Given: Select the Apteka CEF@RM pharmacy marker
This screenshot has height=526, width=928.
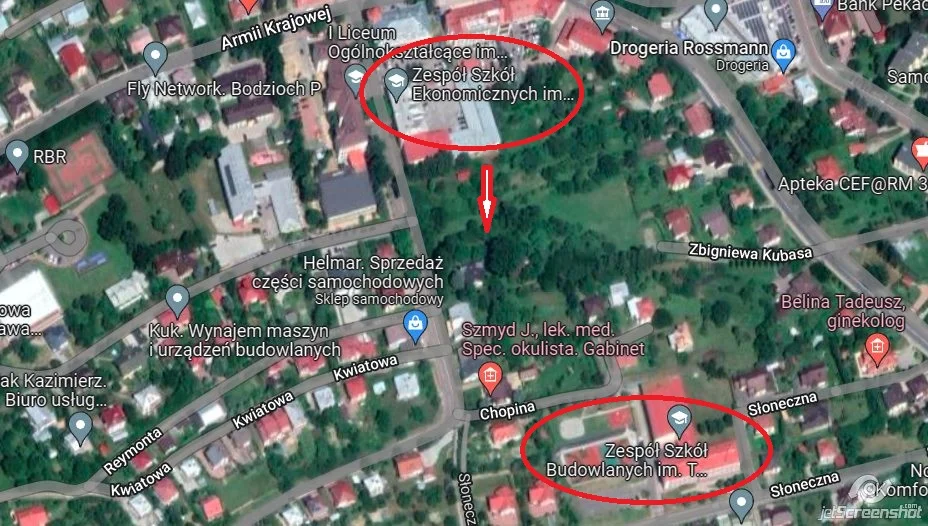Looking at the screenshot, I should pyautogui.click(x=917, y=156).
